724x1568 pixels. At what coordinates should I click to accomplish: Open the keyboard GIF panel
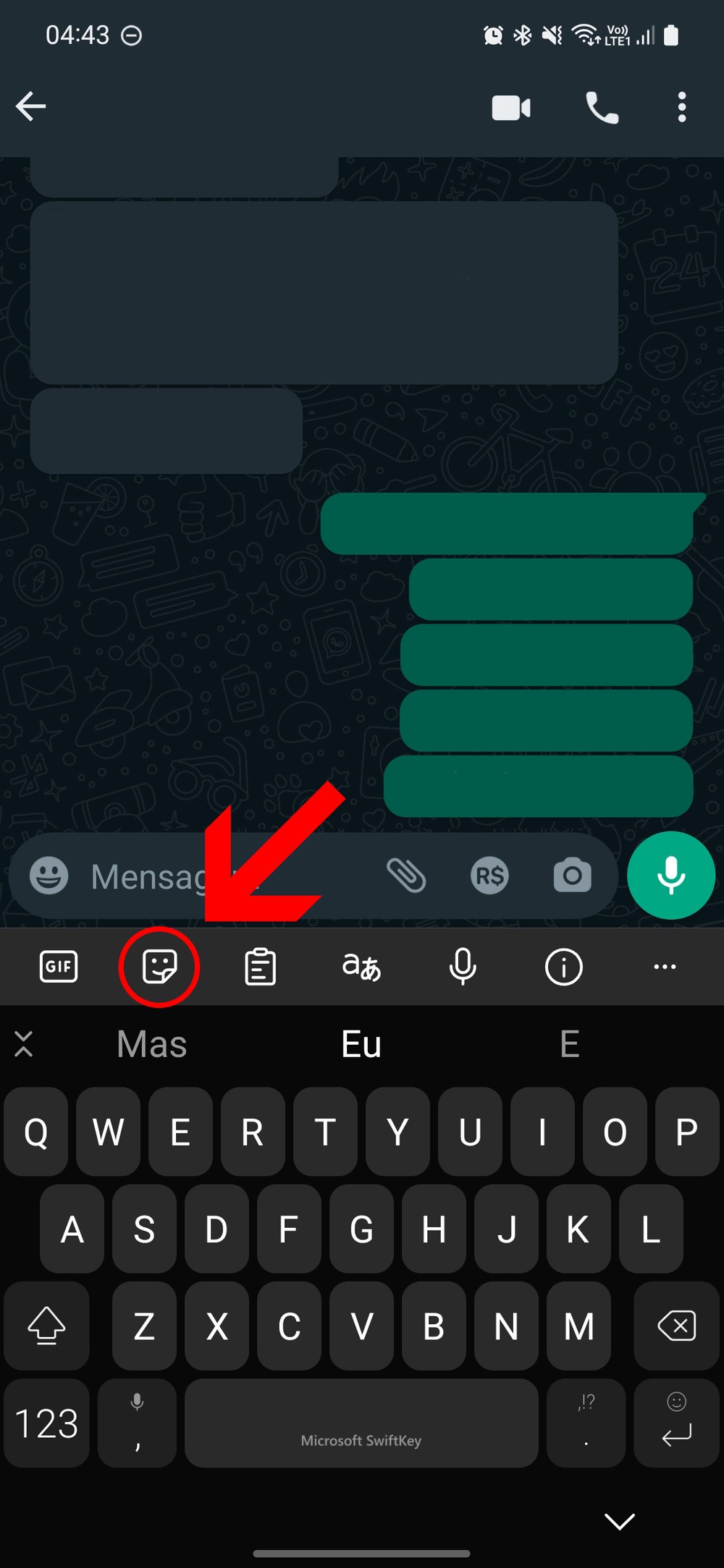pyautogui.click(x=58, y=967)
